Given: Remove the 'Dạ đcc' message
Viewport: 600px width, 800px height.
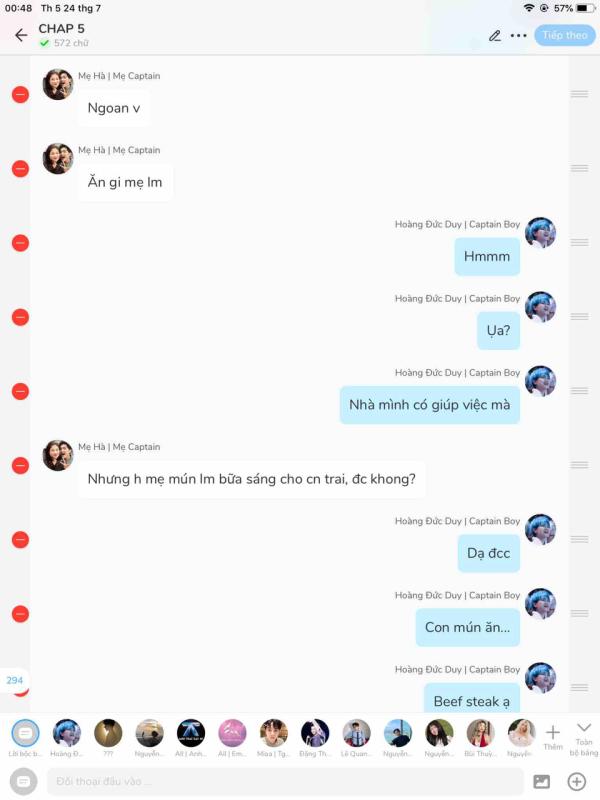Looking at the screenshot, I should coord(20,540).
